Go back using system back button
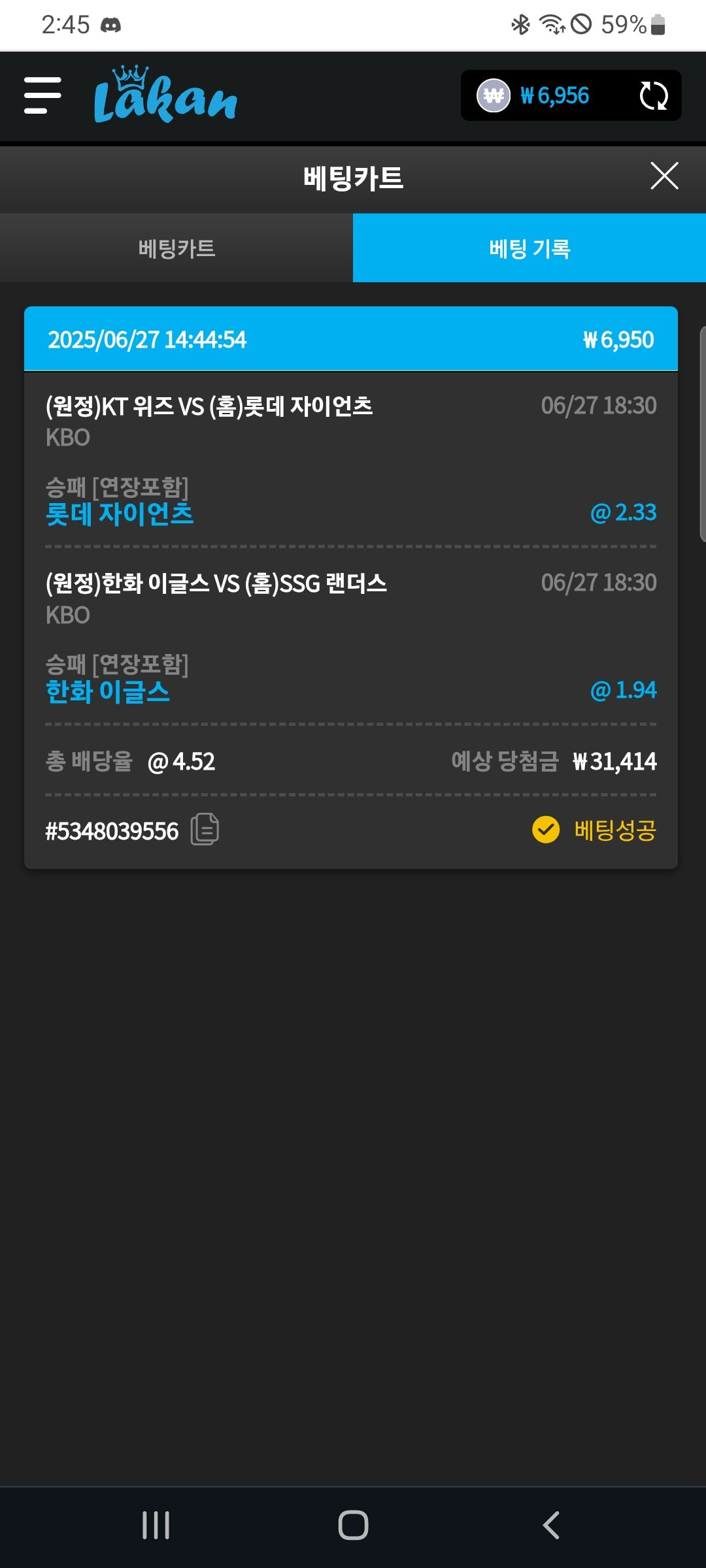Viewport: 706px width, 1568px height. pyautogui.click(x=550, y=1526)
